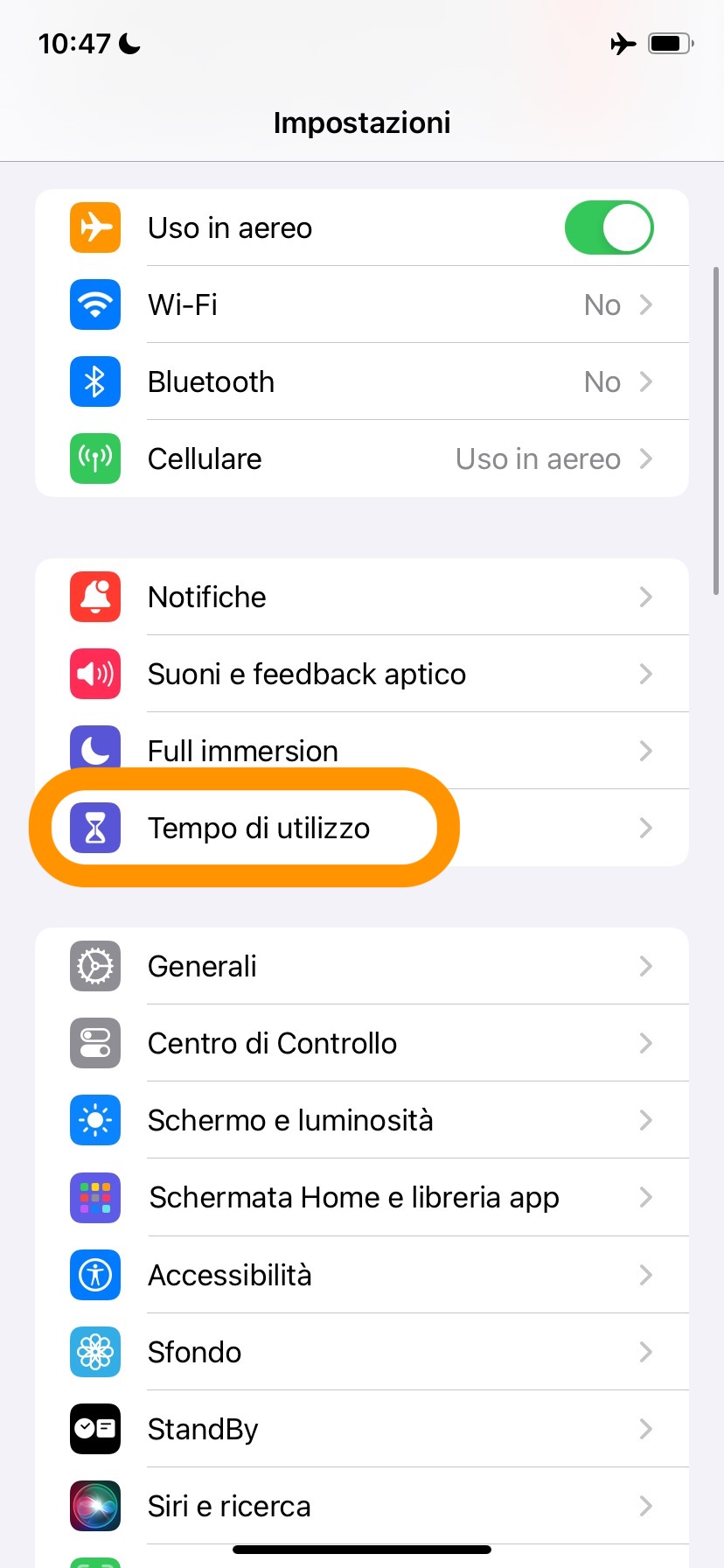Select the Full immersion row

click(362, 749)
